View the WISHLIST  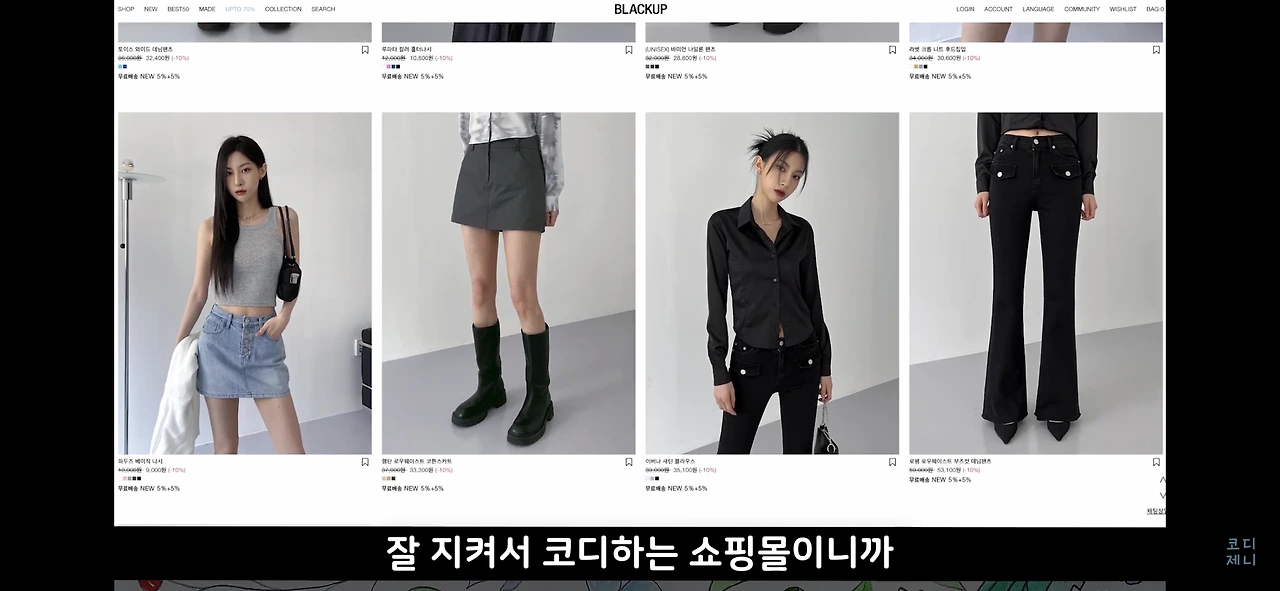pos(1123,9)
